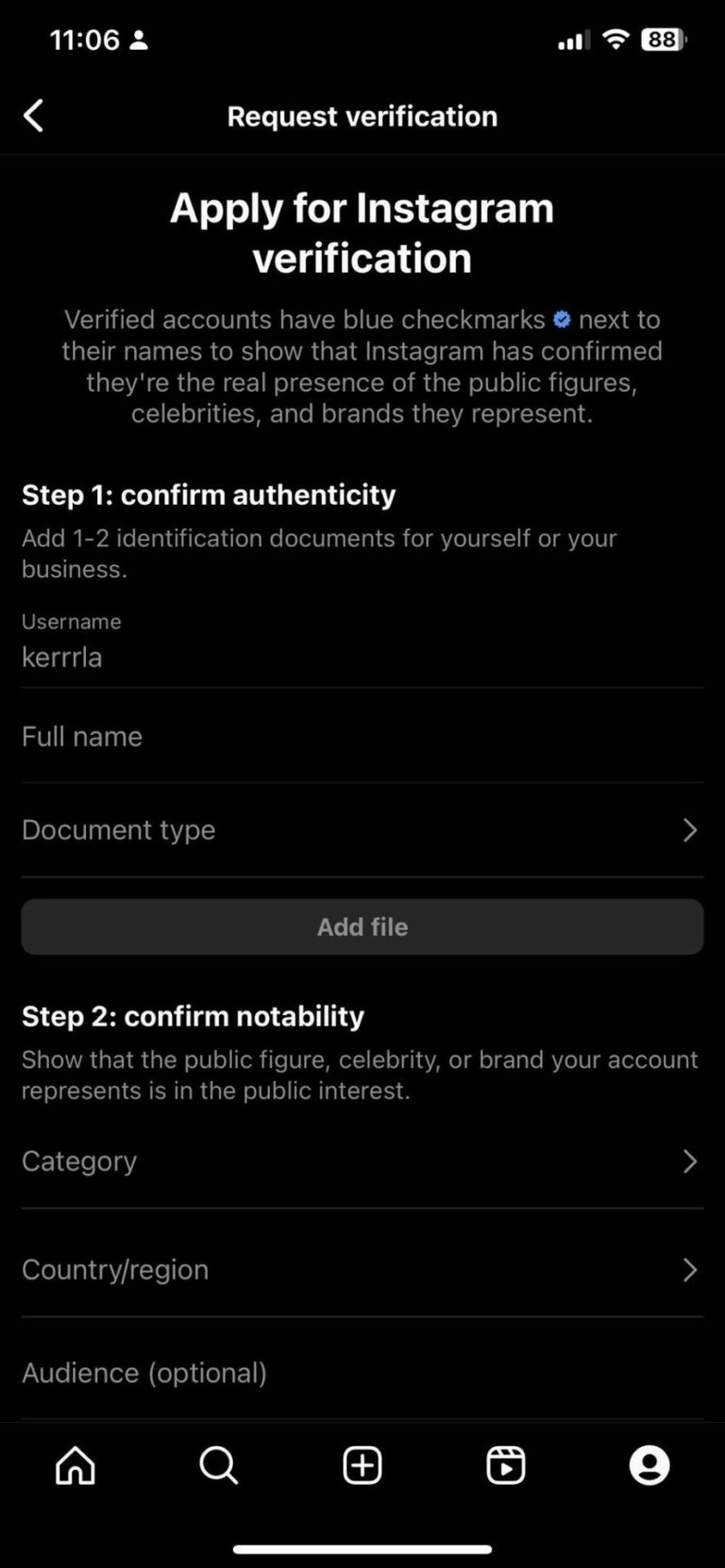This screenshot has width=725, height=1568.
Task: Click the verified blue checkmark badge
Action: point(562,320)
